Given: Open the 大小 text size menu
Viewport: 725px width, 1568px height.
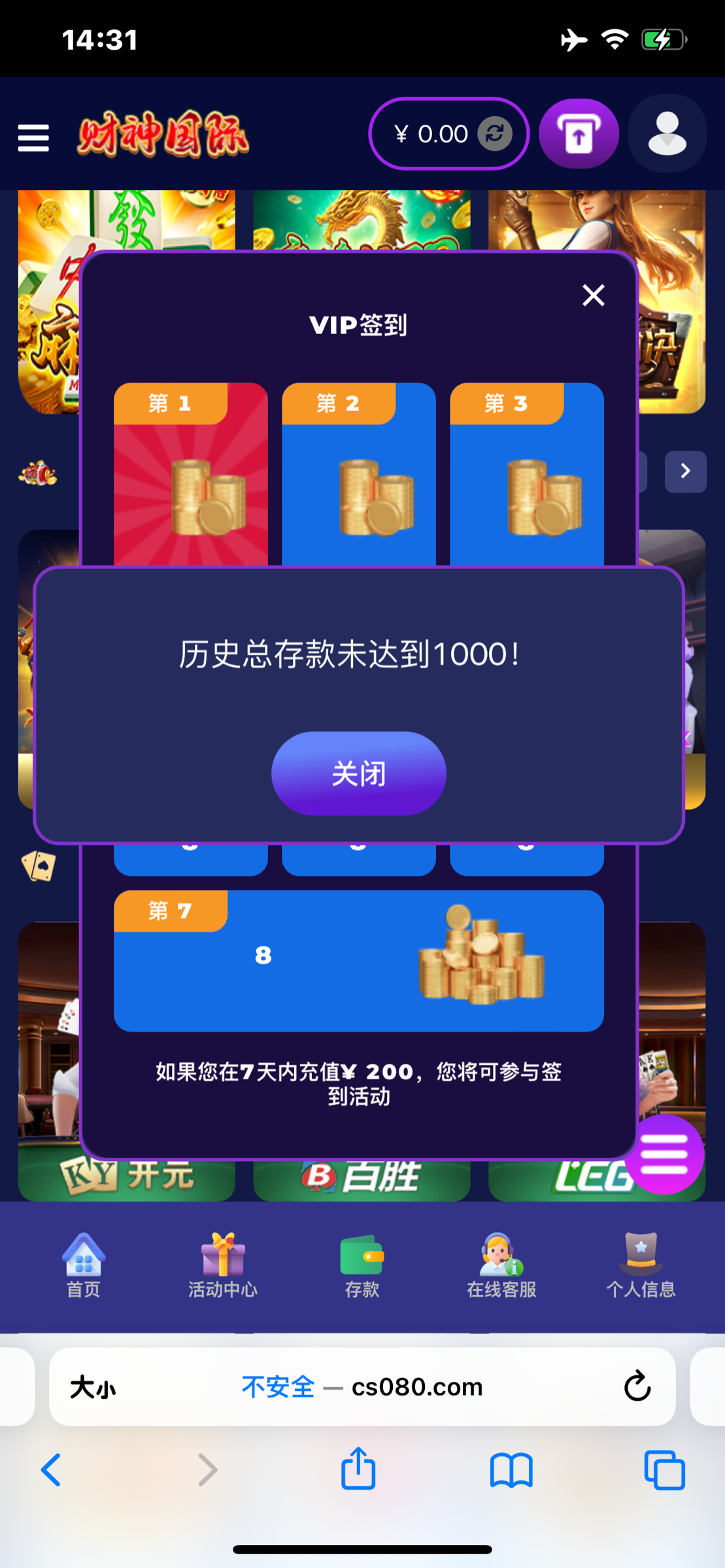Looking at the screenshot, I should click(x=93, y=1387).
